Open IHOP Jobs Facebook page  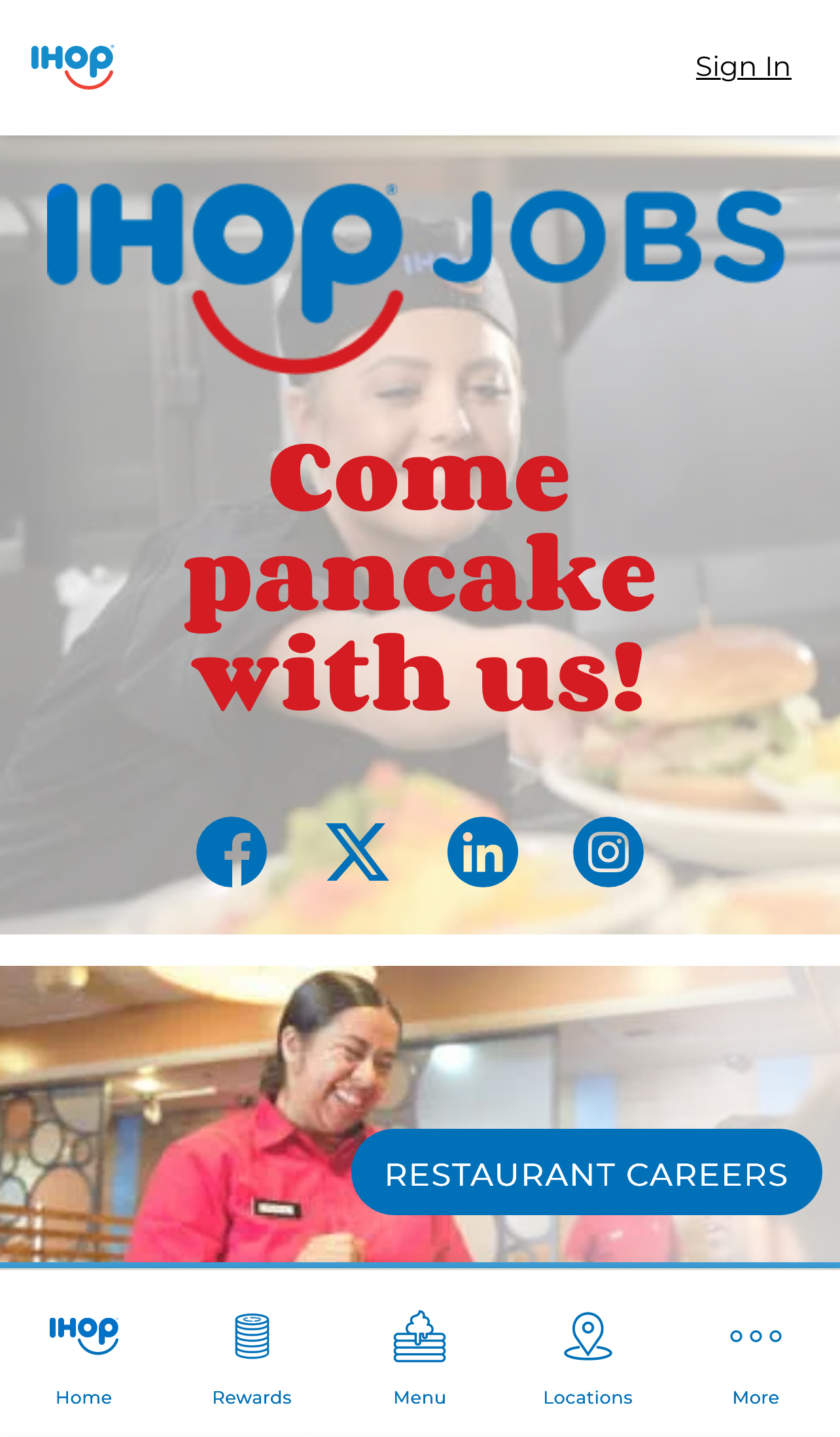[232, 852]
